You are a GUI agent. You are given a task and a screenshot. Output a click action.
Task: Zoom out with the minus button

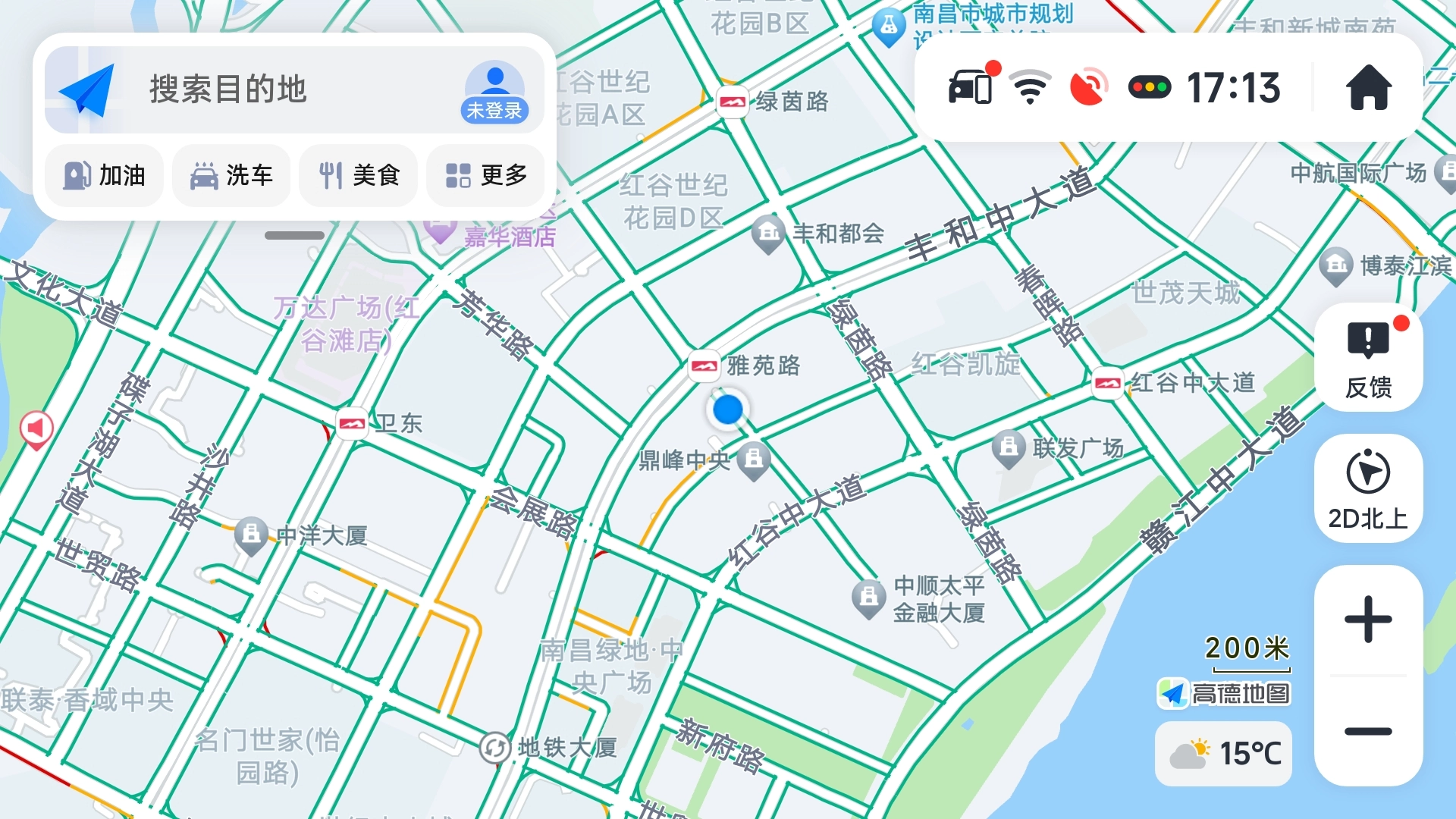click(1369, 731)
